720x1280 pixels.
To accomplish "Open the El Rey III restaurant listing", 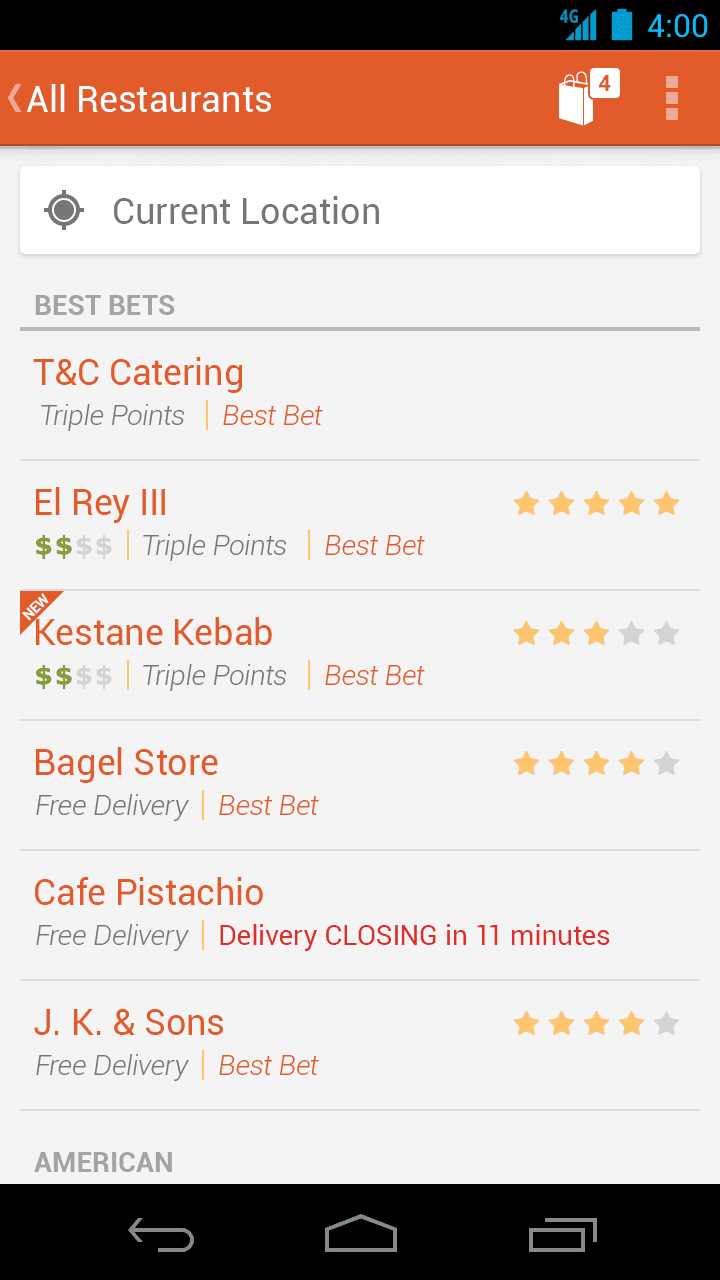I will tap(100, 502).
